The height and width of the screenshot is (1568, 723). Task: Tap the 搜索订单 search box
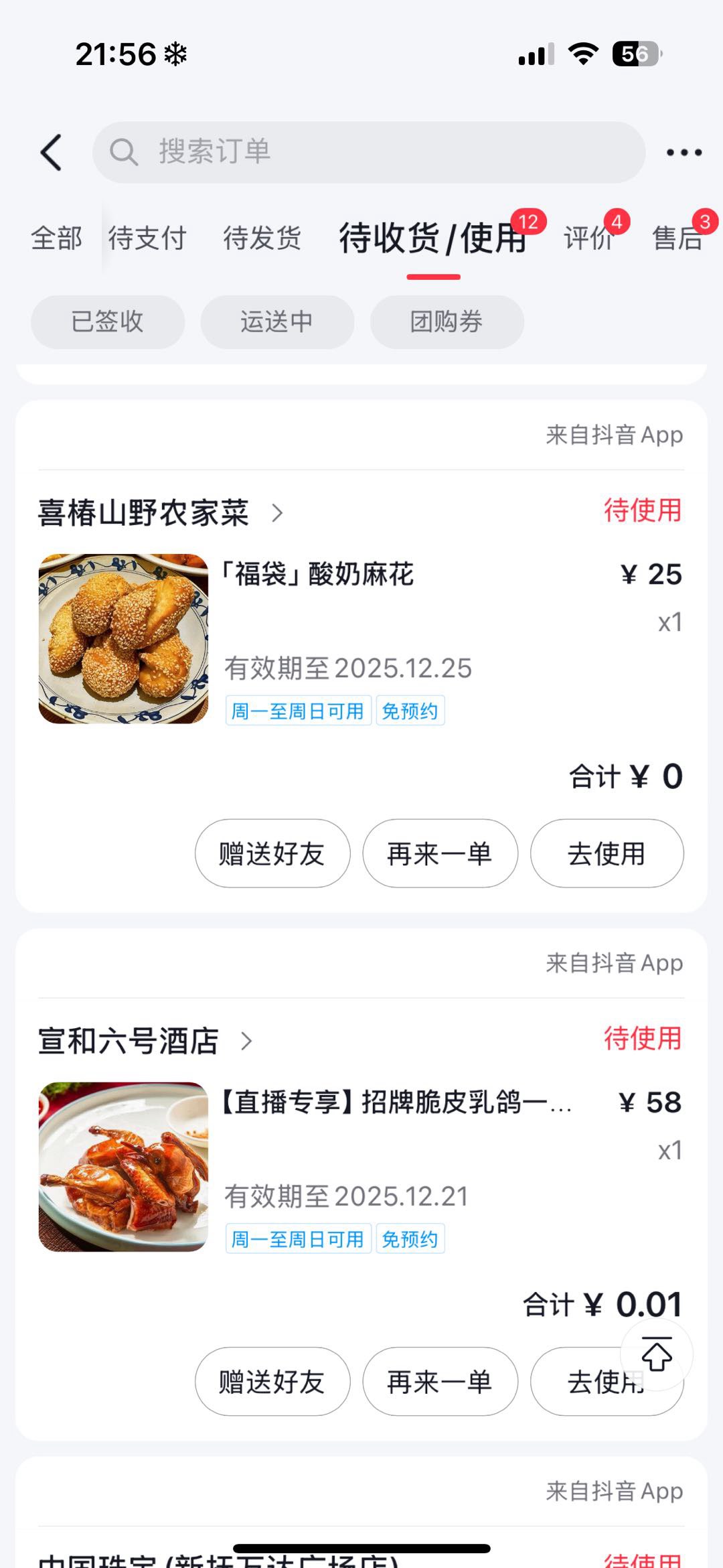pos(368,153)
